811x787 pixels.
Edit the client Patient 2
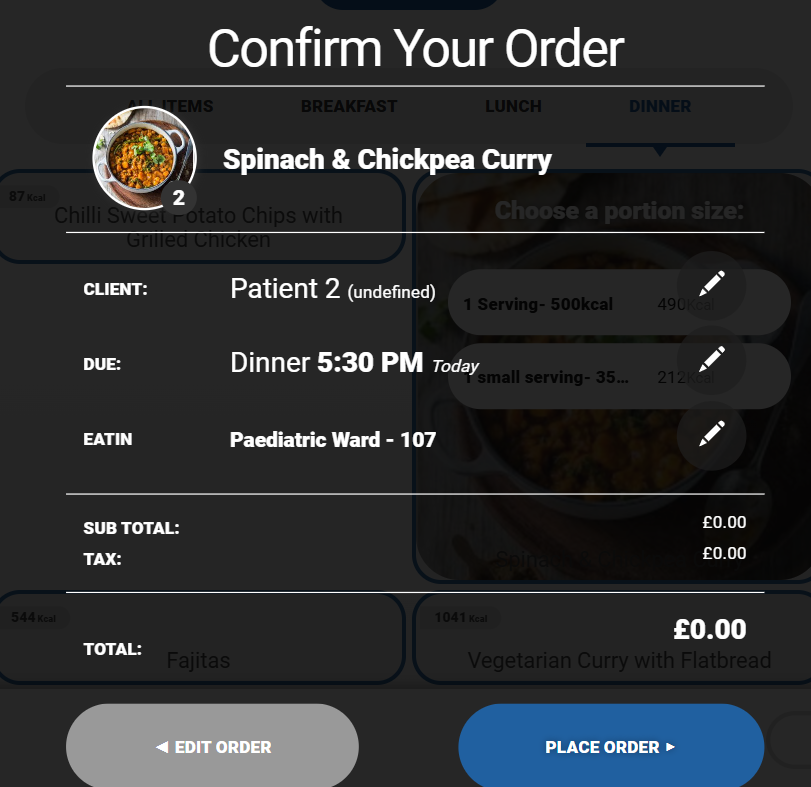711,285
